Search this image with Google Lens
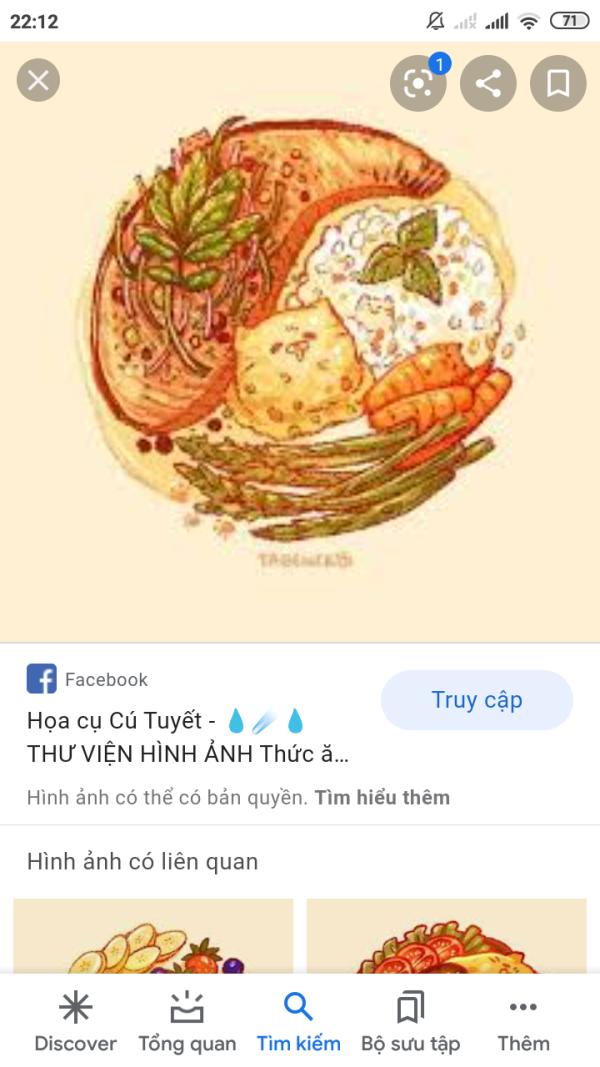Viewport: 600px width, 1067px height. [x=418, y=83]
